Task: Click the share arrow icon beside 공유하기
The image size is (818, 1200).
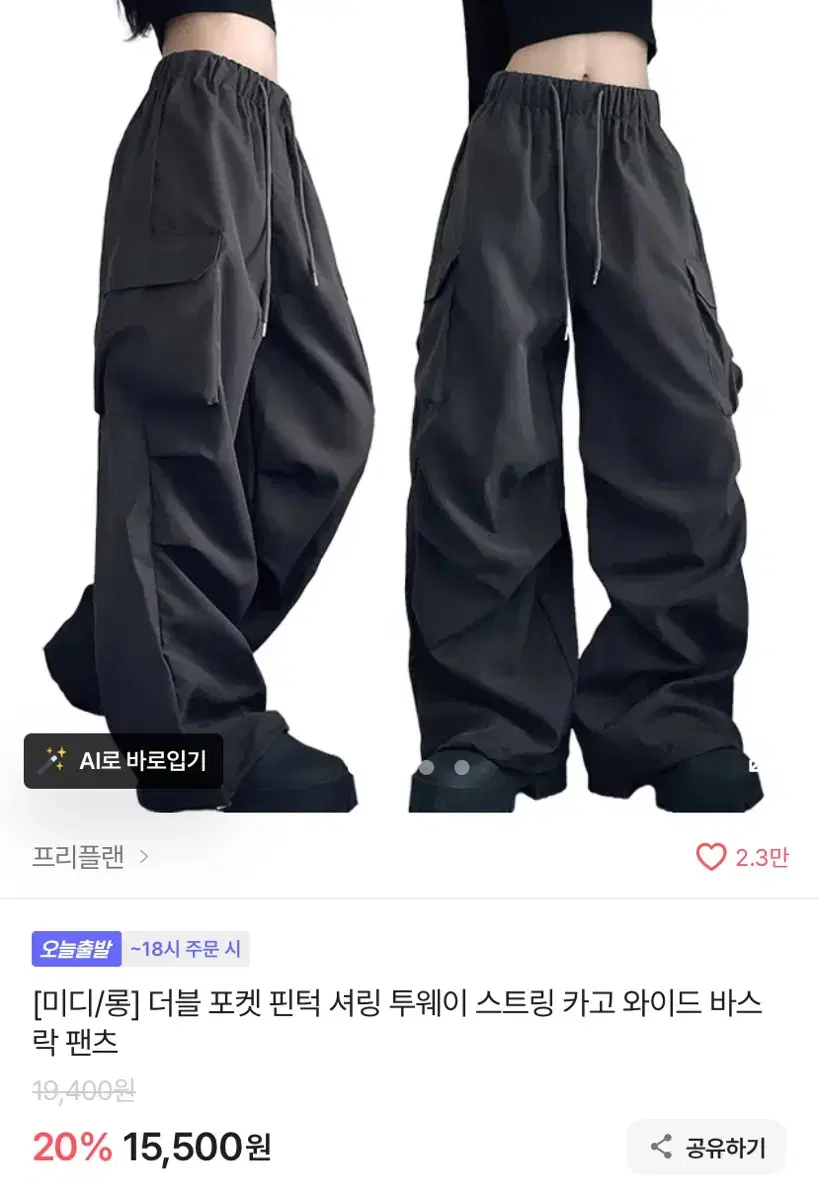Action: 660,1146
